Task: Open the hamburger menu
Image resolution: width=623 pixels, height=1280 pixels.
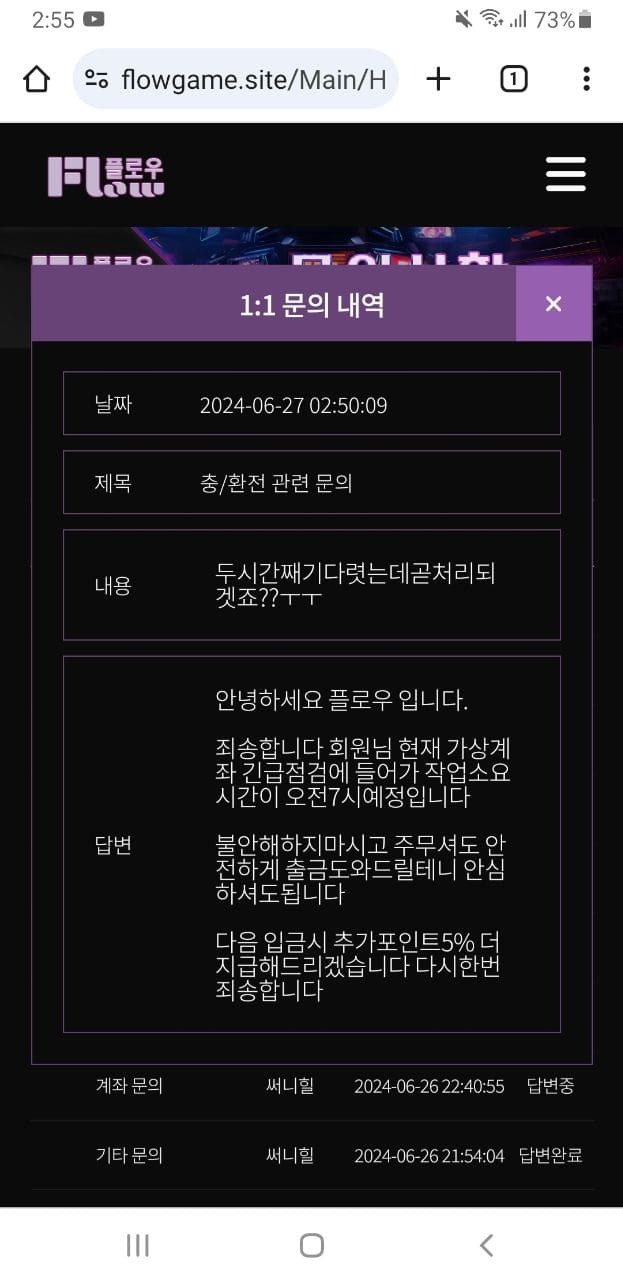Action: coord(565,174)
